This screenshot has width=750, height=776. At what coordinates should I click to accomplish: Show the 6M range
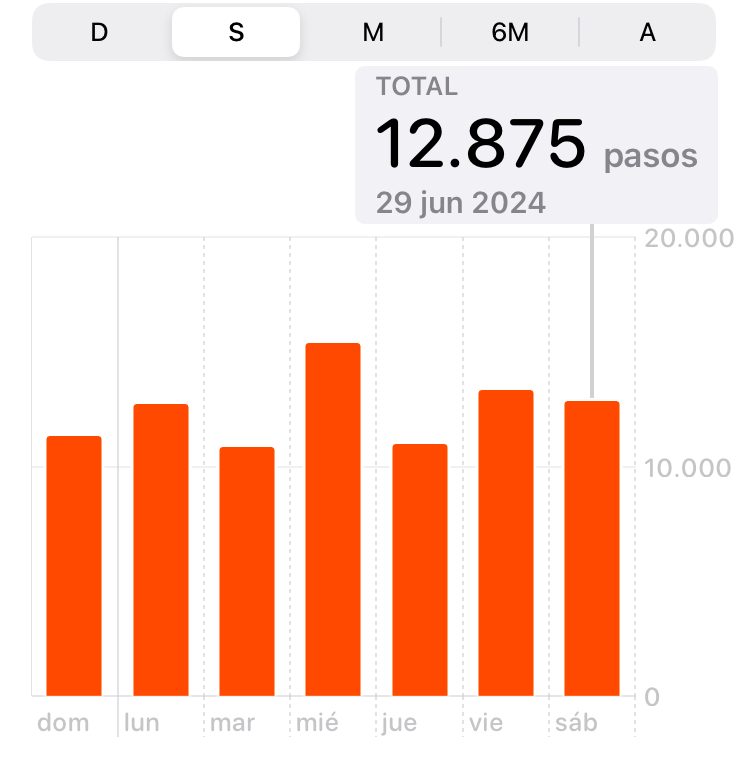click(510, 32)
